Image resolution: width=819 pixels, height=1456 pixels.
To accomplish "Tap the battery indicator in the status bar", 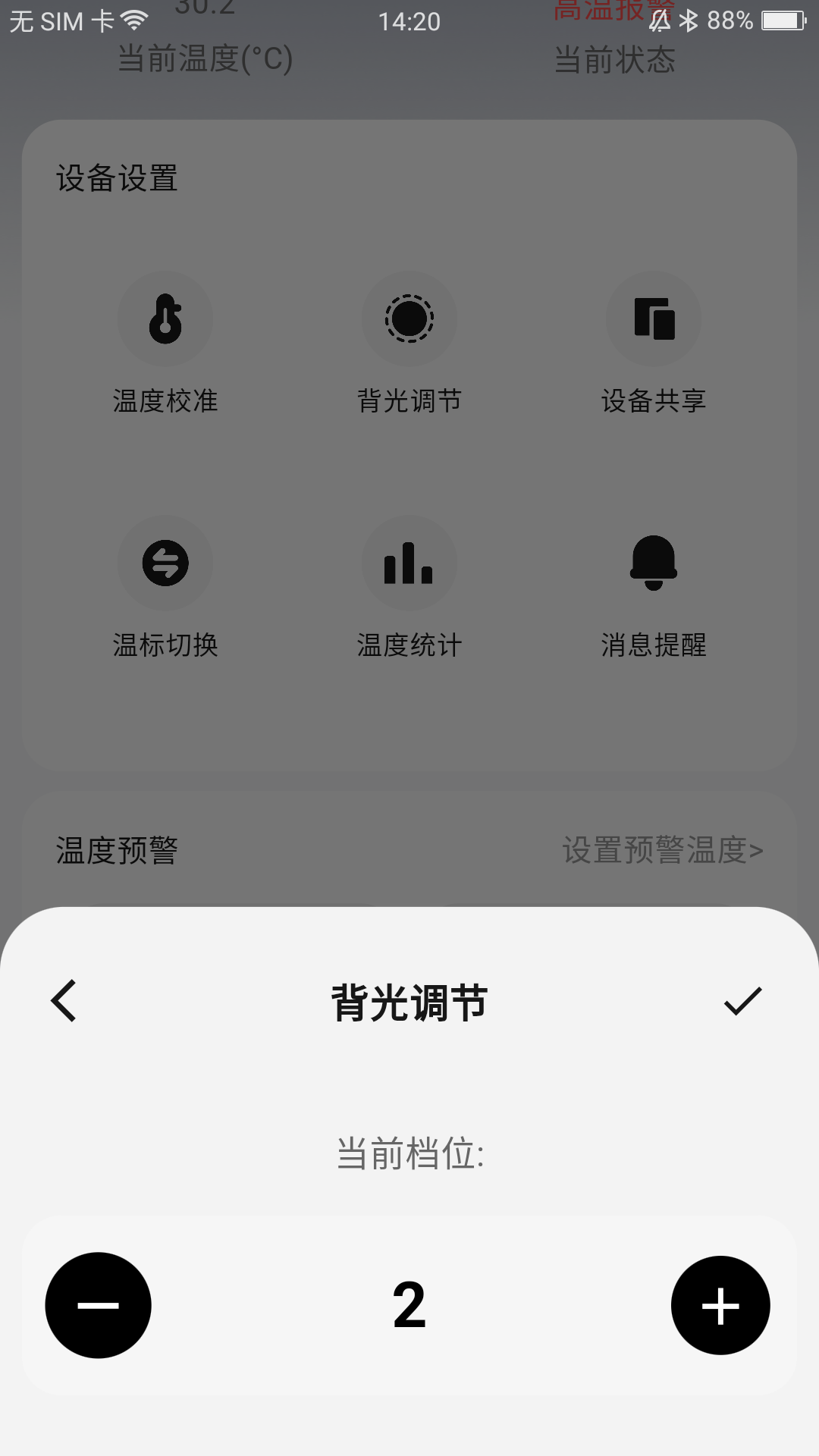I will tap(781, 21).
